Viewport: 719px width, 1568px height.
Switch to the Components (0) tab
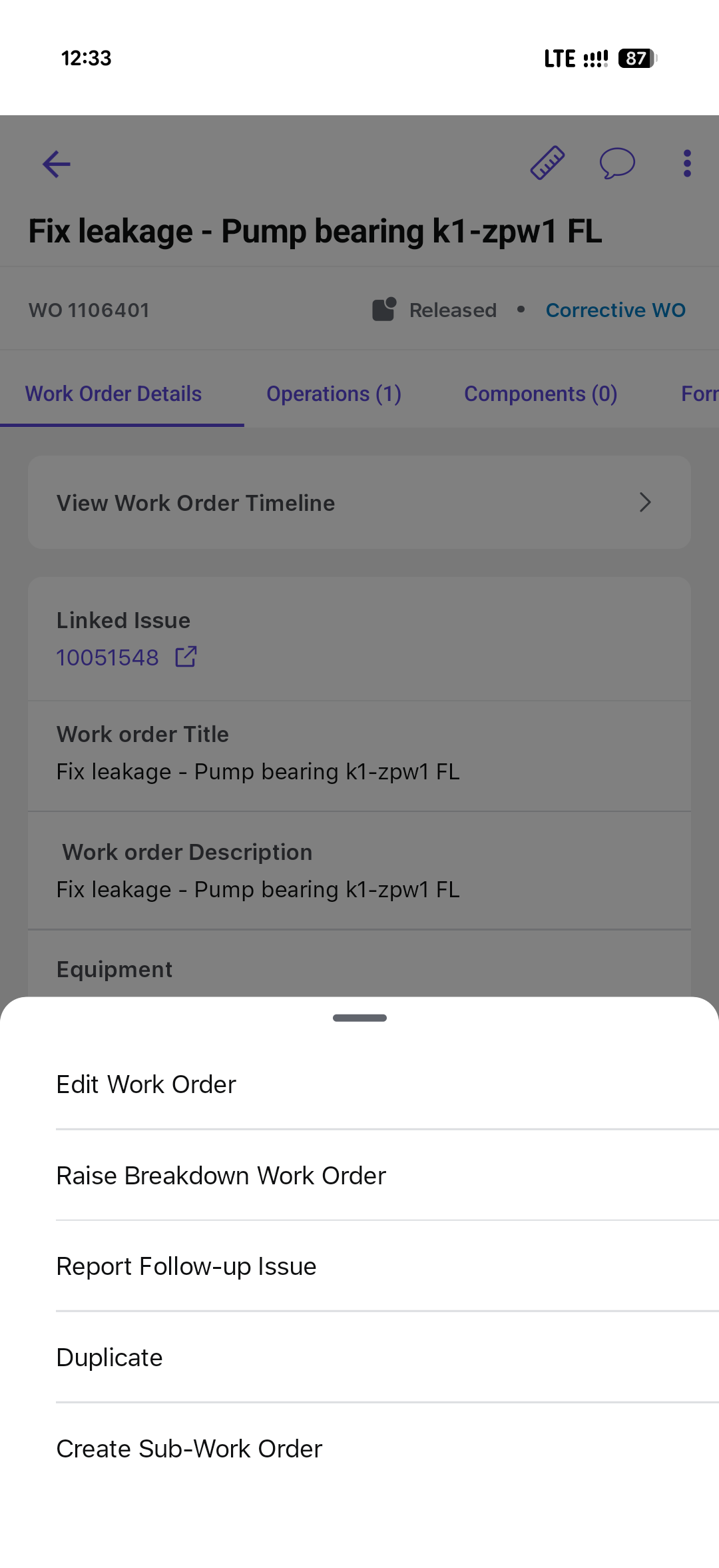(541, 394)
